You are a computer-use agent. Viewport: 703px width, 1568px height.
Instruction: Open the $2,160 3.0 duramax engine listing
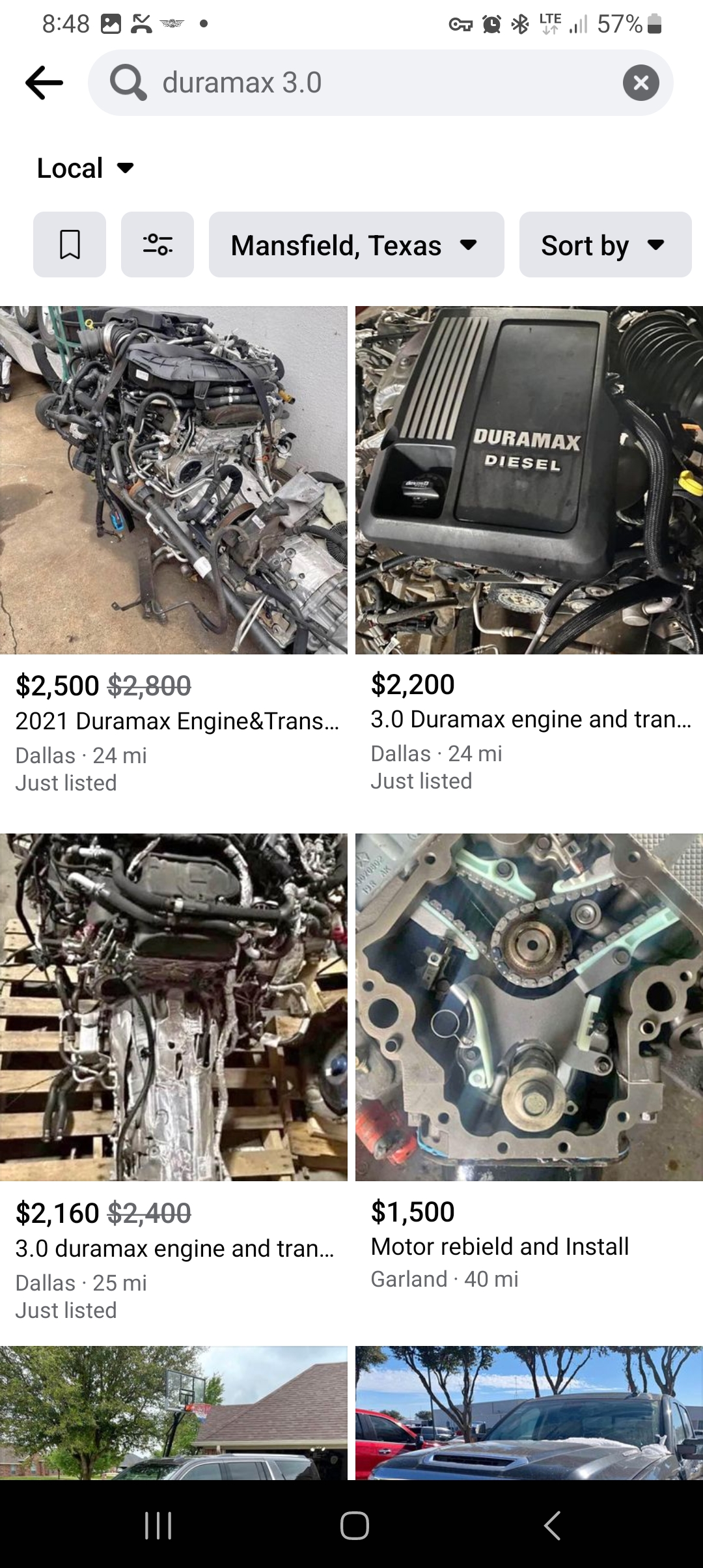click(174, 1008)
